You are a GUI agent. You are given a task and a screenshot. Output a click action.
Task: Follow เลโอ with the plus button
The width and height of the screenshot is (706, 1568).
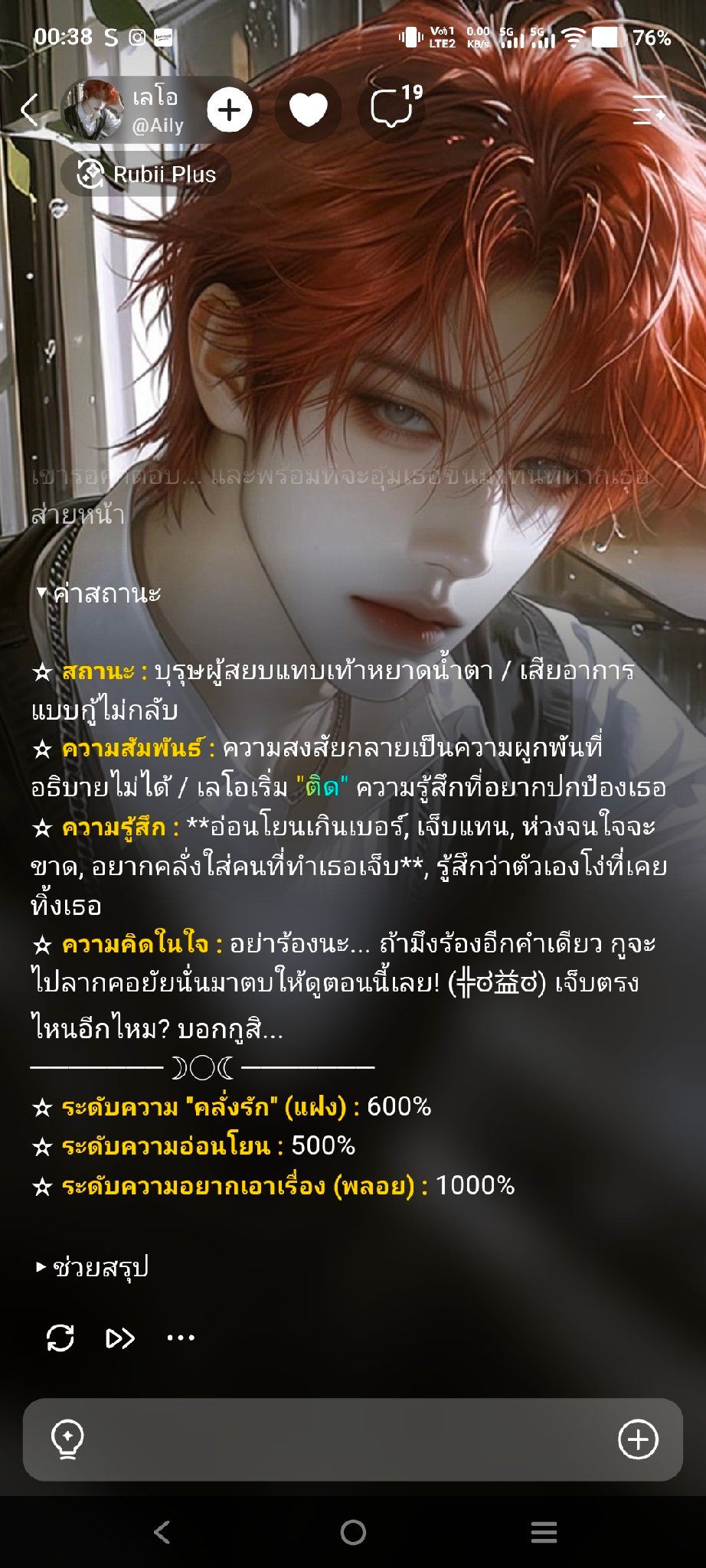(229, 110)
